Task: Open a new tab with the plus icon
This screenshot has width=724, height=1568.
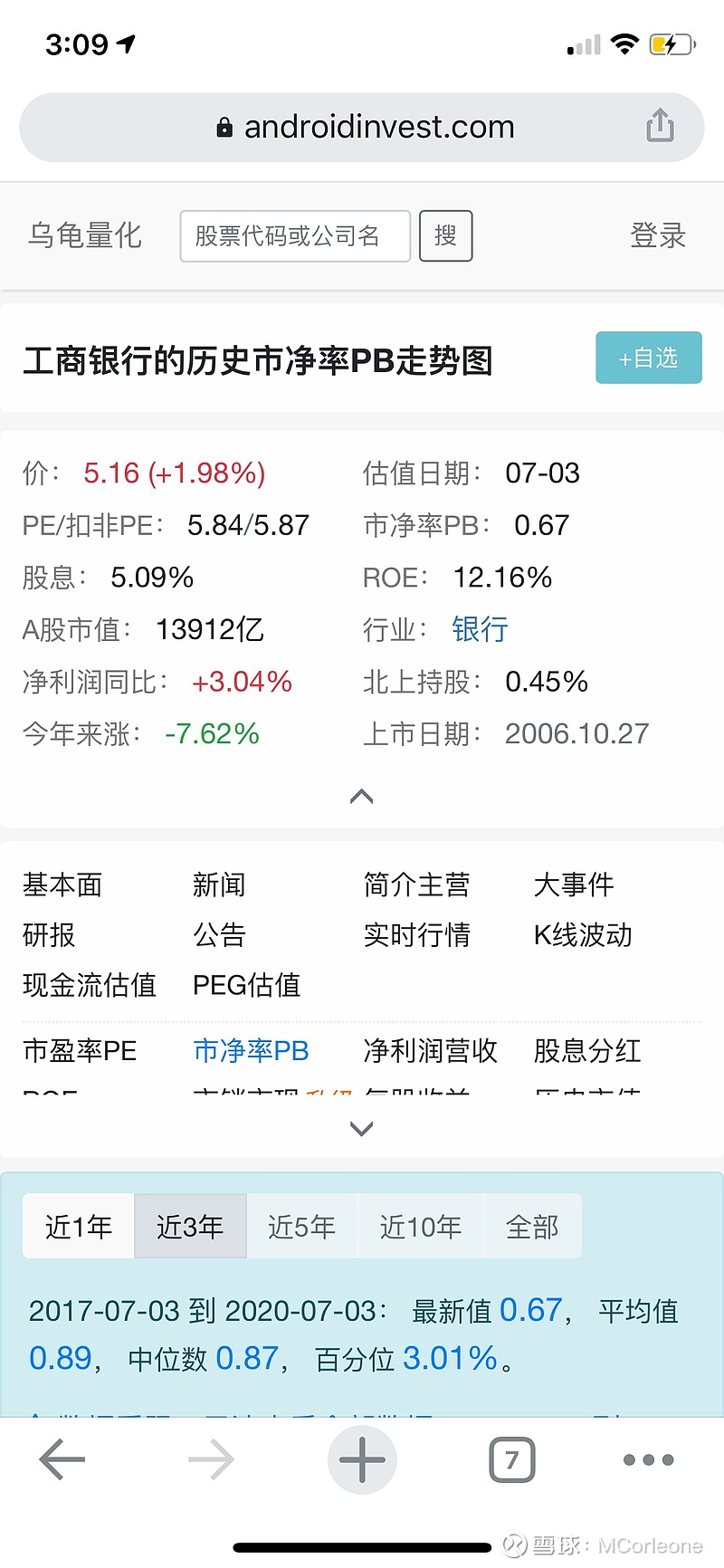Action: click(361, 1458)
